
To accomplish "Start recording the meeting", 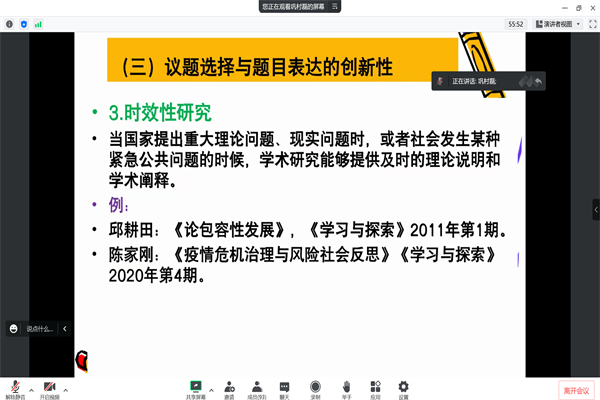I will click(315, 386).
